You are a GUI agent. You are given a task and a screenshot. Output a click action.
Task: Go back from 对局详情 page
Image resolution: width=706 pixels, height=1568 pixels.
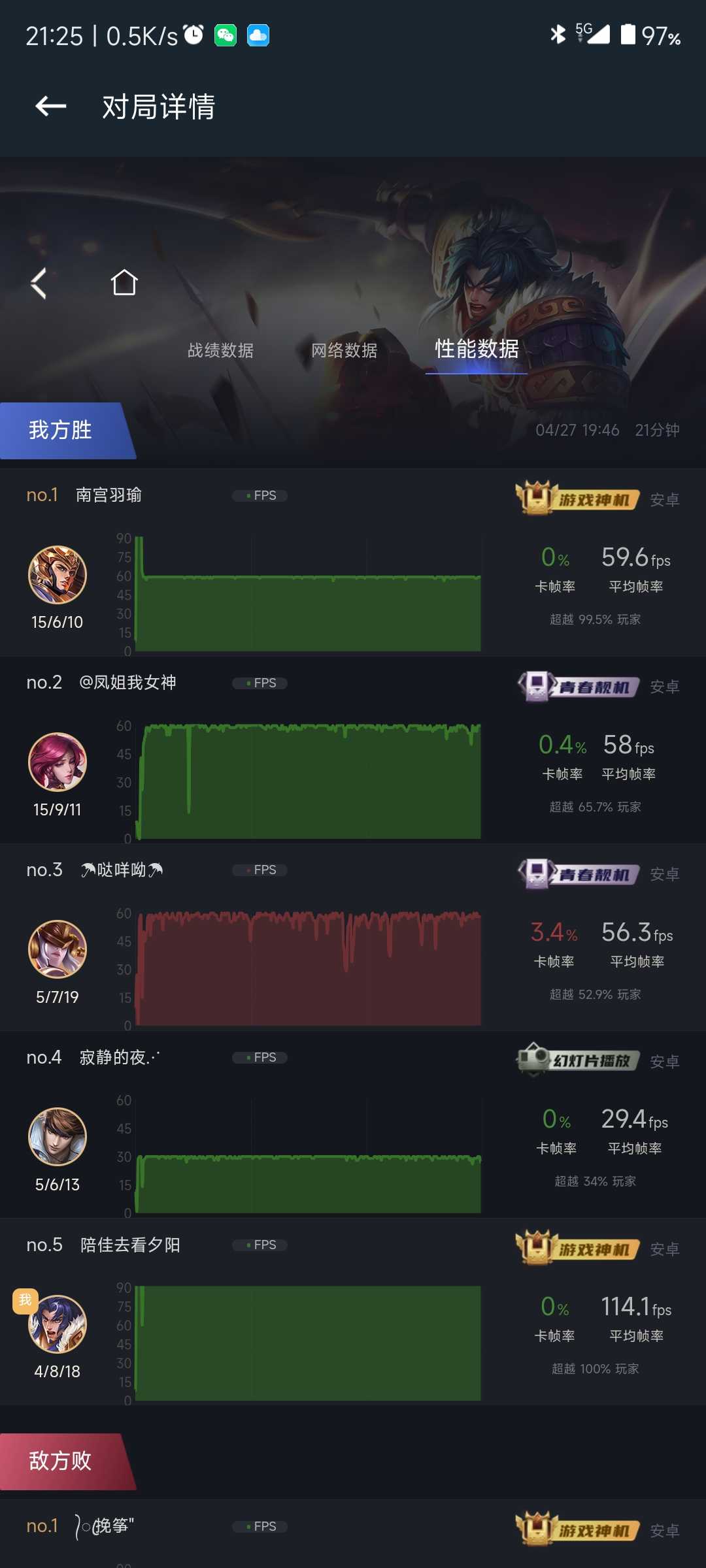click(50, 106)
